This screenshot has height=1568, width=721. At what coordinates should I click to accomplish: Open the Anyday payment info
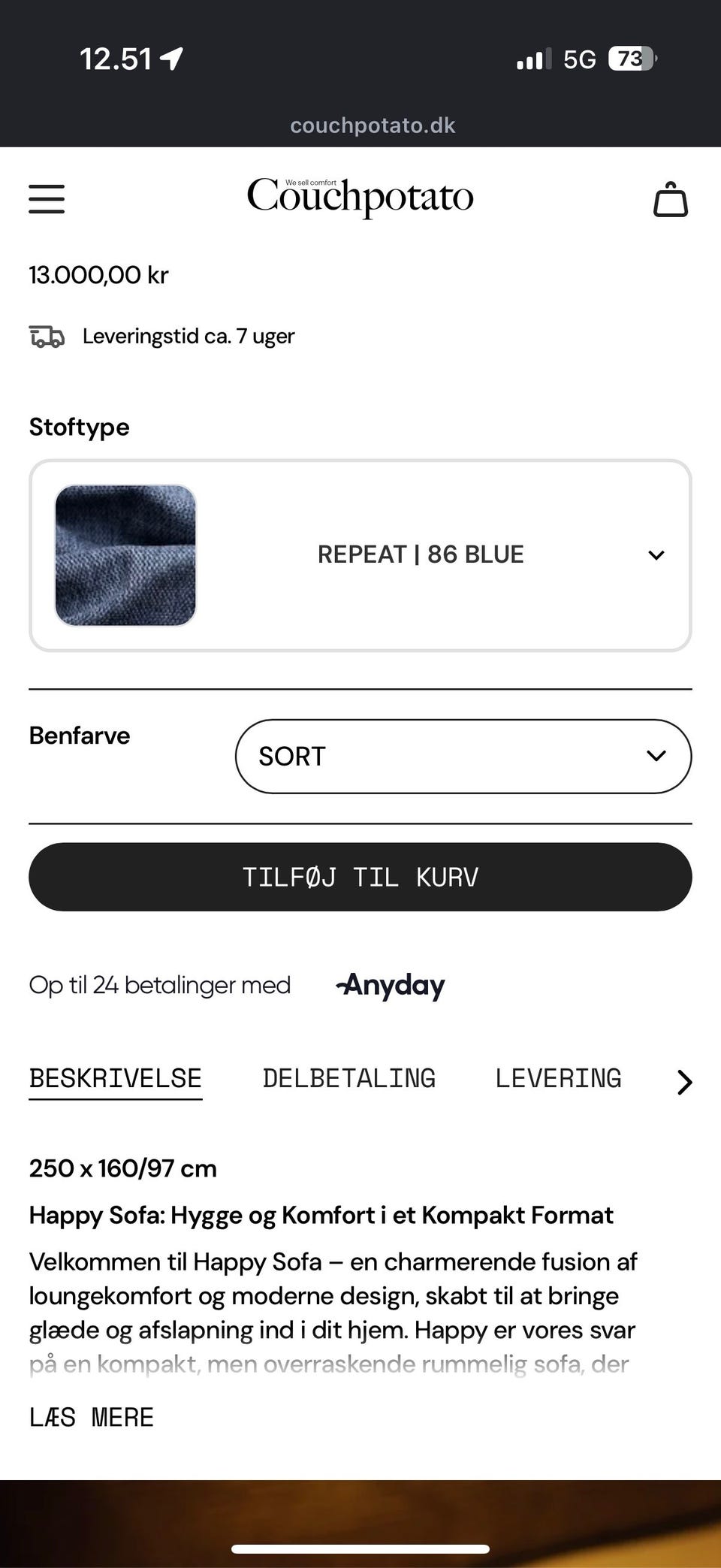[x=391, y=985]
